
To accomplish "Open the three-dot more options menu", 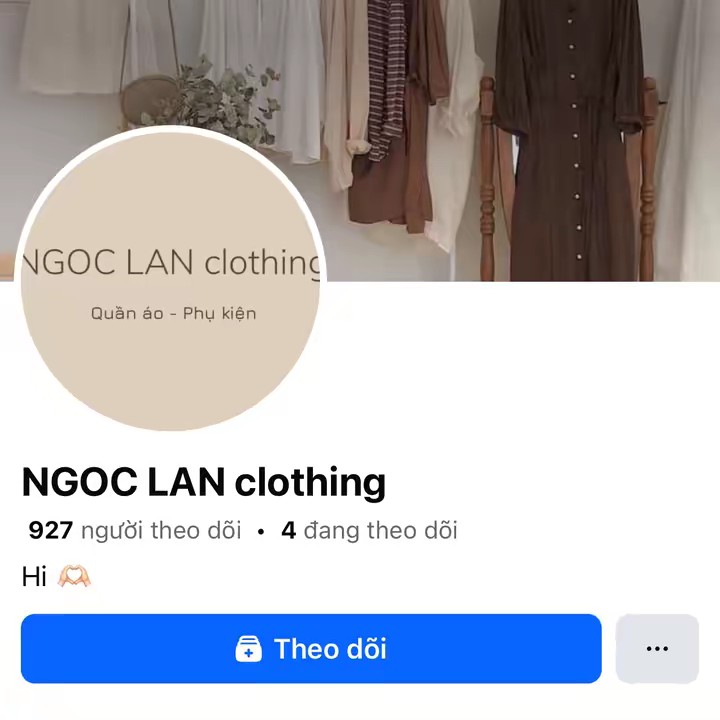I will pyautogui.click(x=657, y=649).
